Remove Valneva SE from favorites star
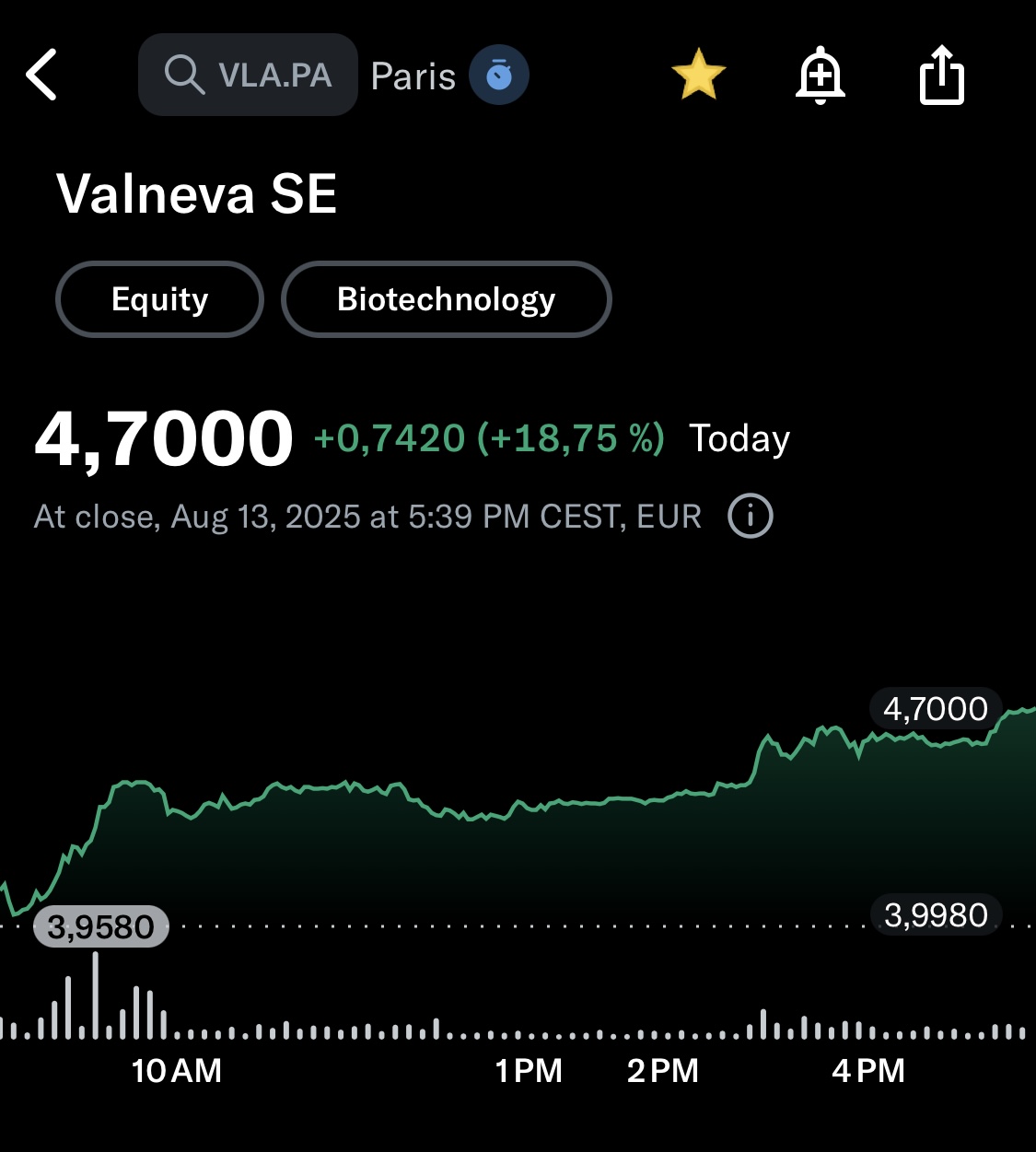1036x1152 pixels. 699,75
